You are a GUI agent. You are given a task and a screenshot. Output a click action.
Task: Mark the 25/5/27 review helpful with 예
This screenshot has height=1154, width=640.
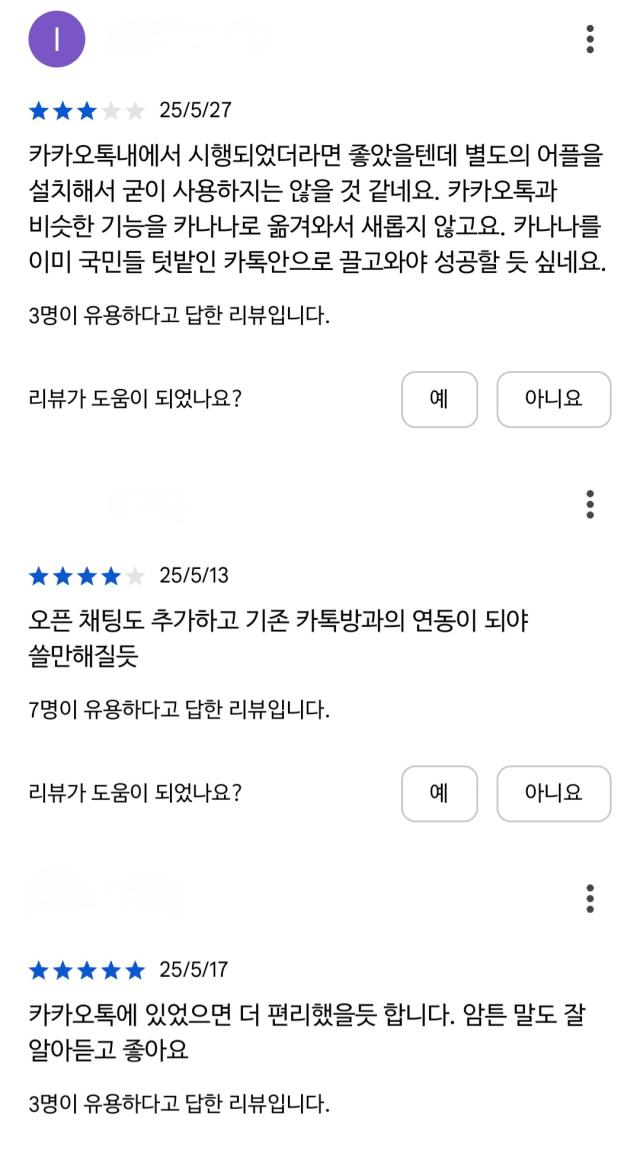coord(439,399)
